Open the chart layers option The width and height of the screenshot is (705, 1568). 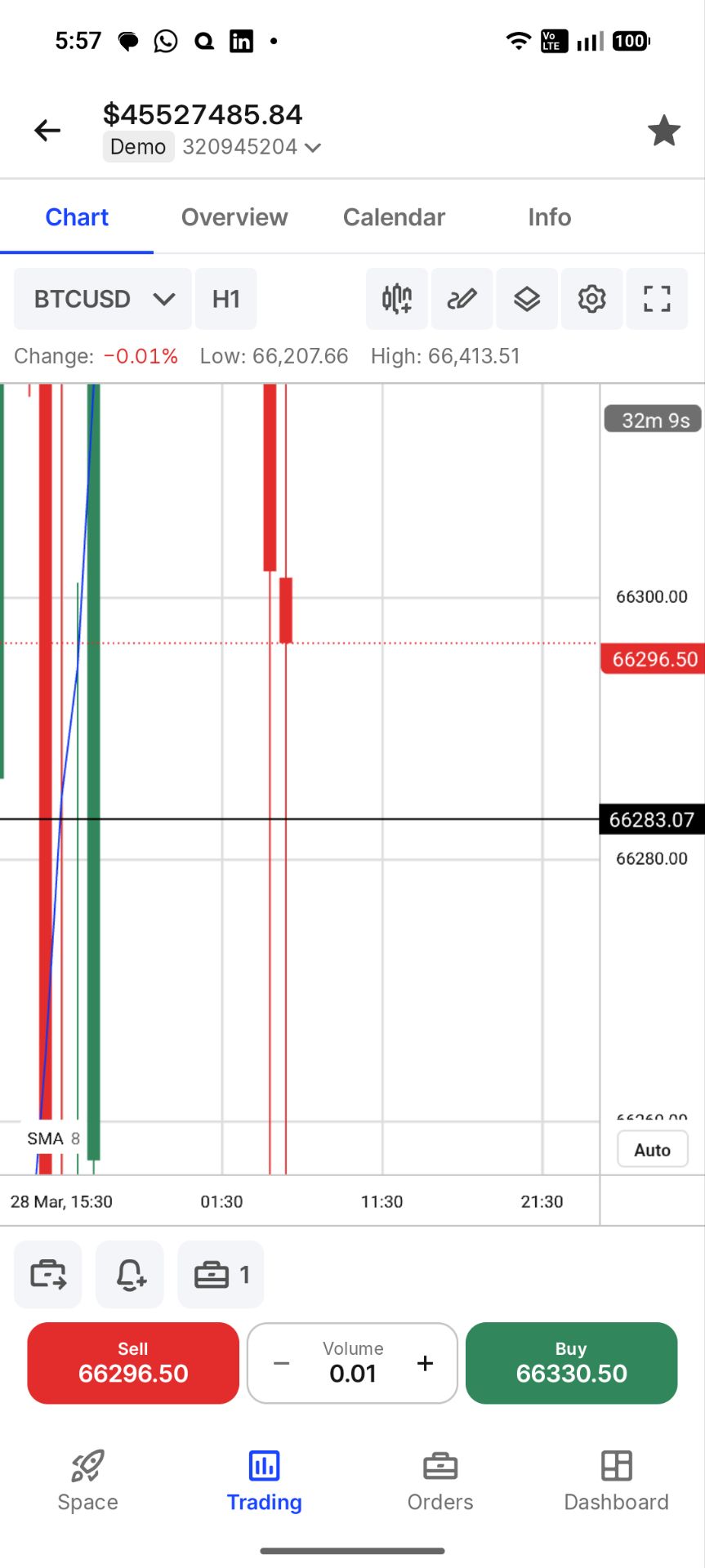tap(527, 299)
